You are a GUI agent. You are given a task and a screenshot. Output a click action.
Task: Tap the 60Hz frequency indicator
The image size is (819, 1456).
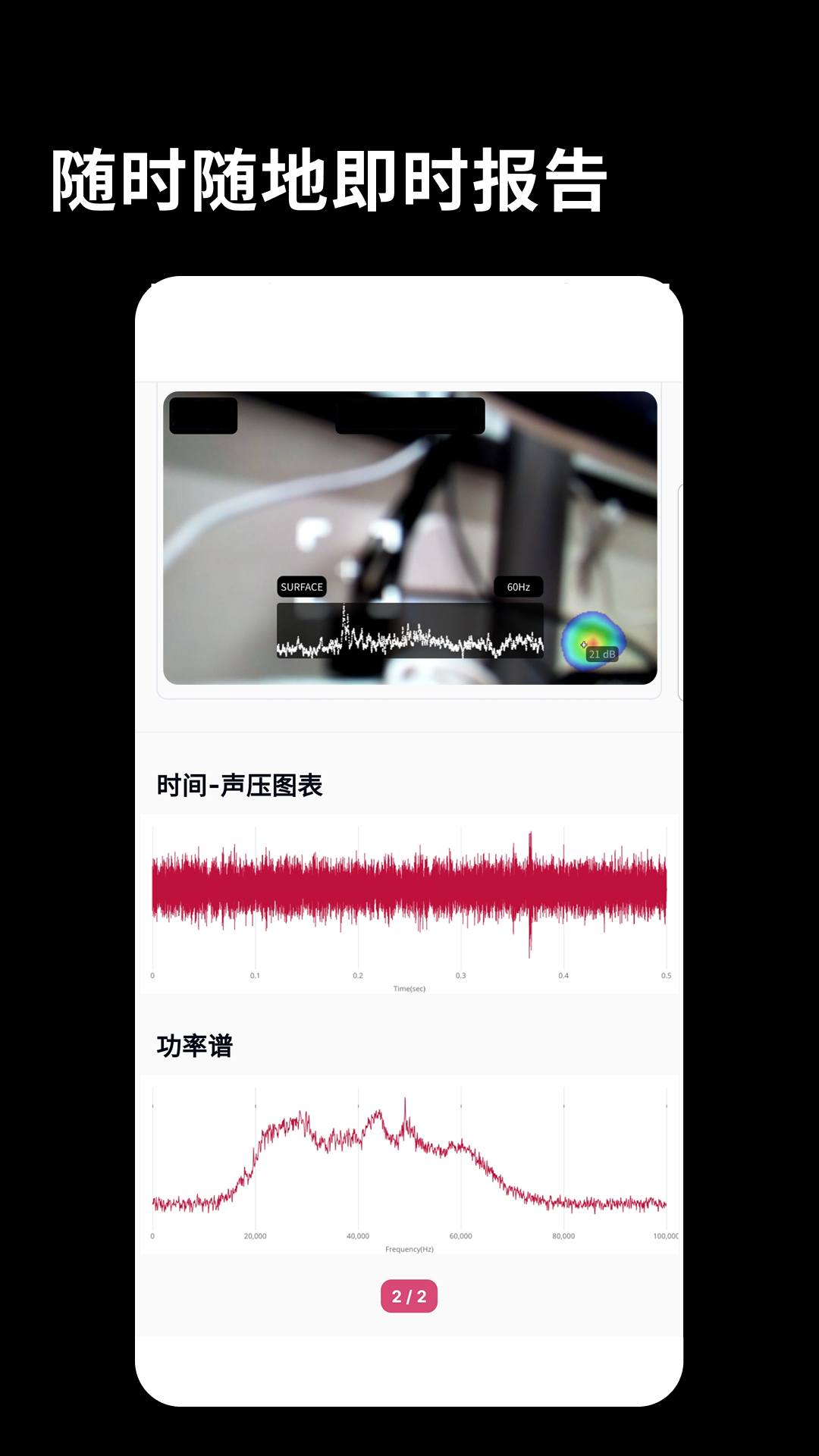[x=519, y=585]
